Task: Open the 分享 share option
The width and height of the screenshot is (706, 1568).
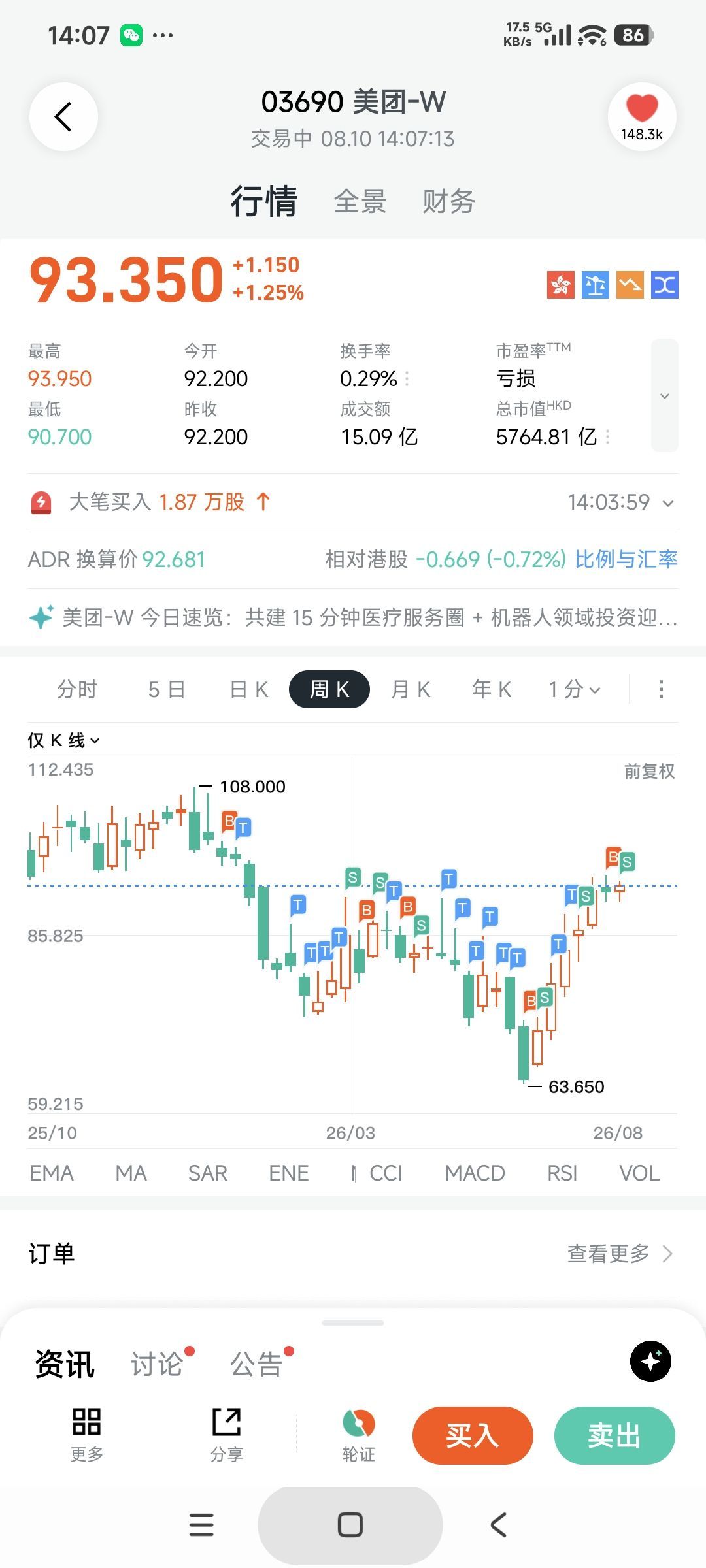Action: [x=227, y=1435]
